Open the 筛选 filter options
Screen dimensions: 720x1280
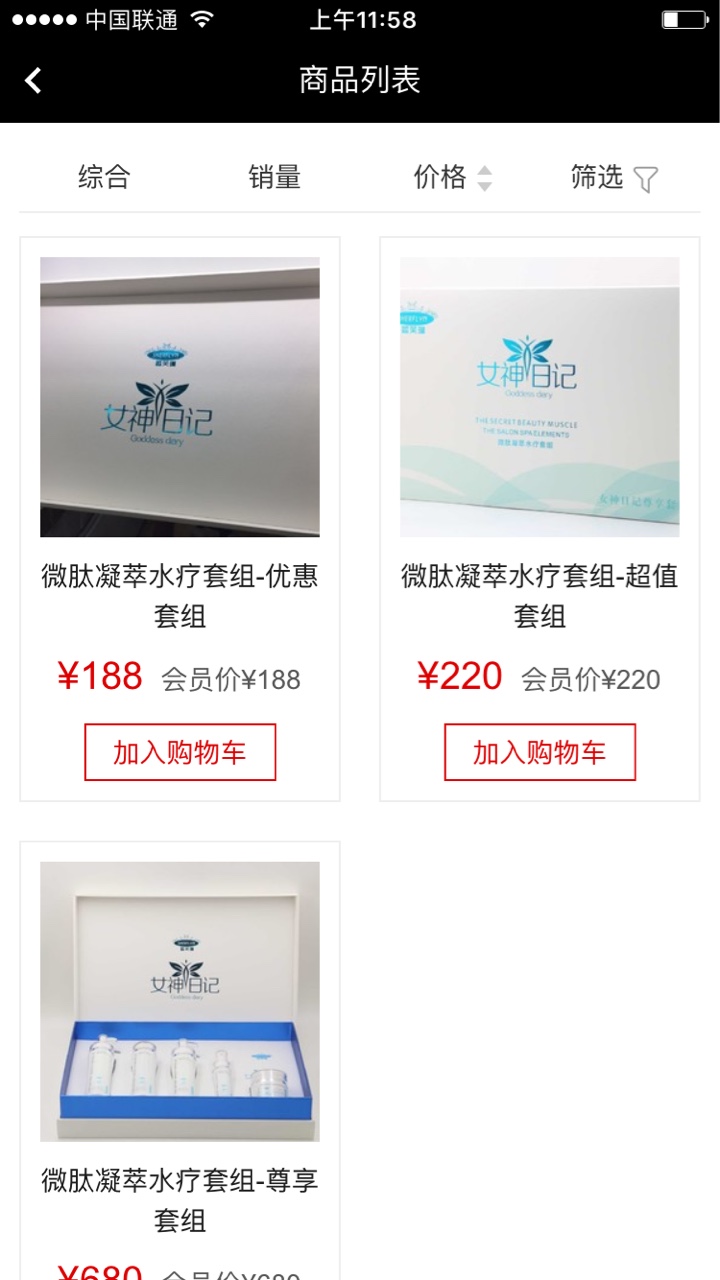[x=614, y=178]
